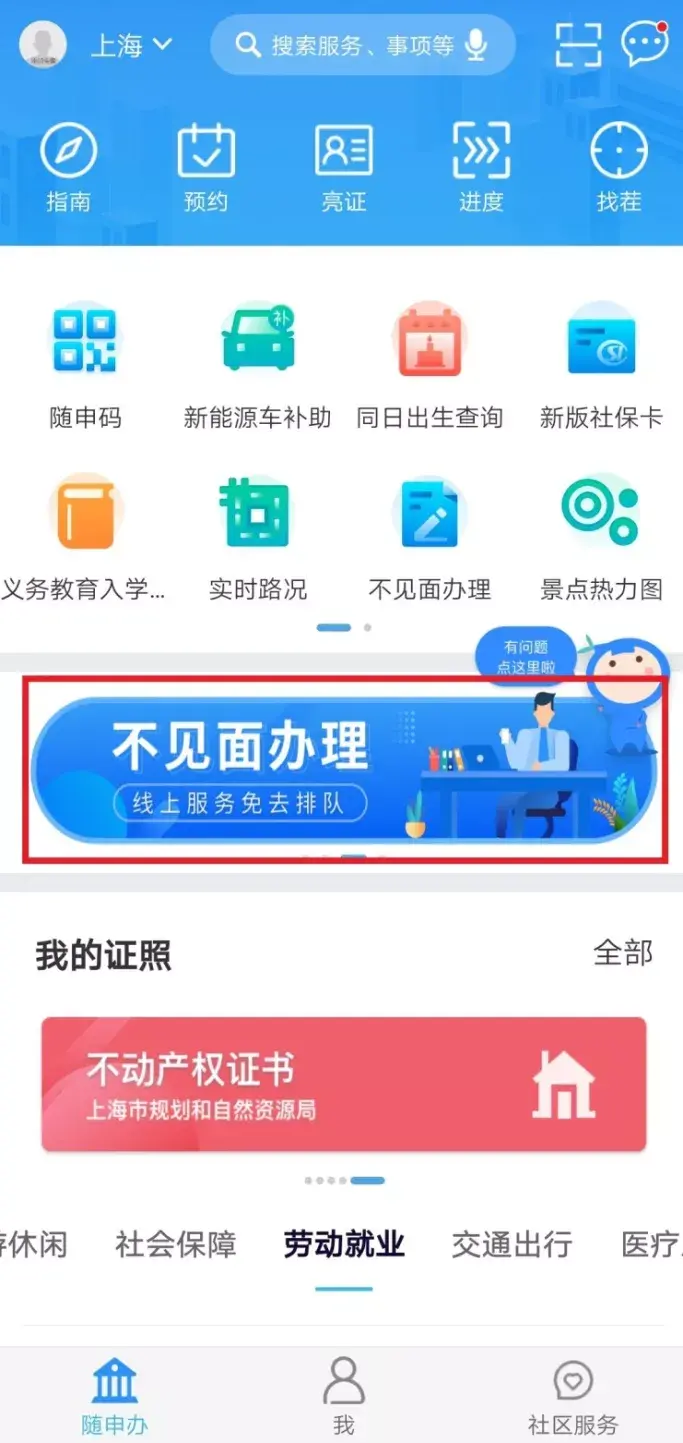Open the 不动产权证书 card
This screenshot has height=1443, width=683.
coord(343,1084)
